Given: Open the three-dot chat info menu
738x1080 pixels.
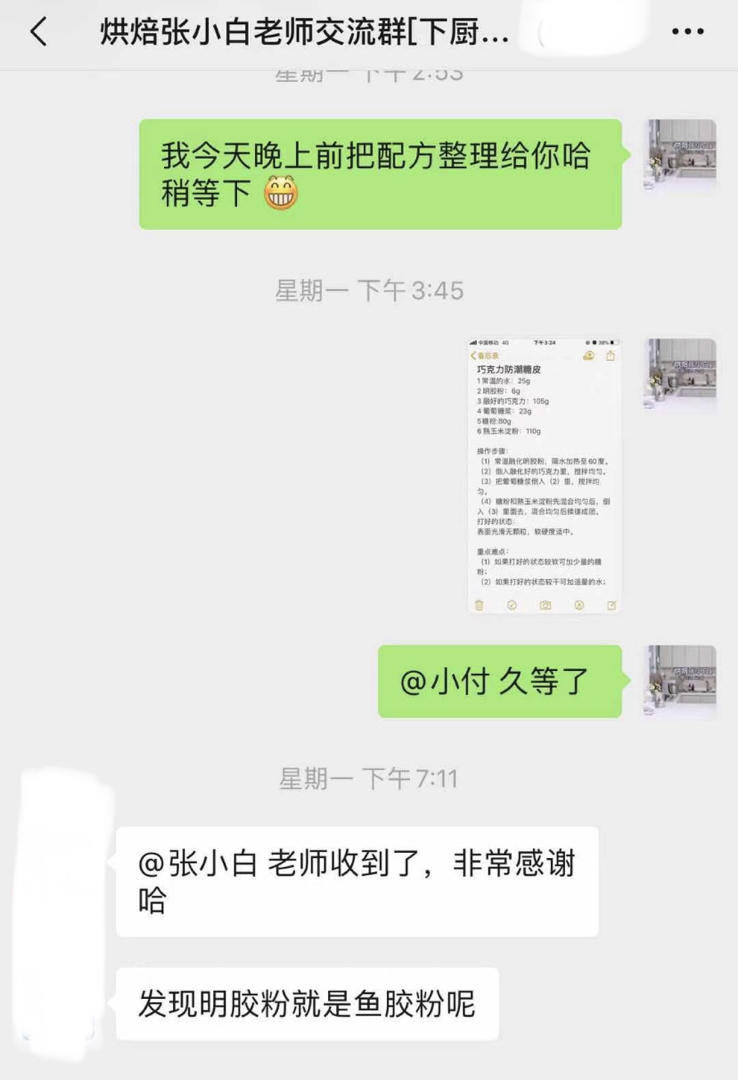Looking at the screenshot, I should (687, 32).
